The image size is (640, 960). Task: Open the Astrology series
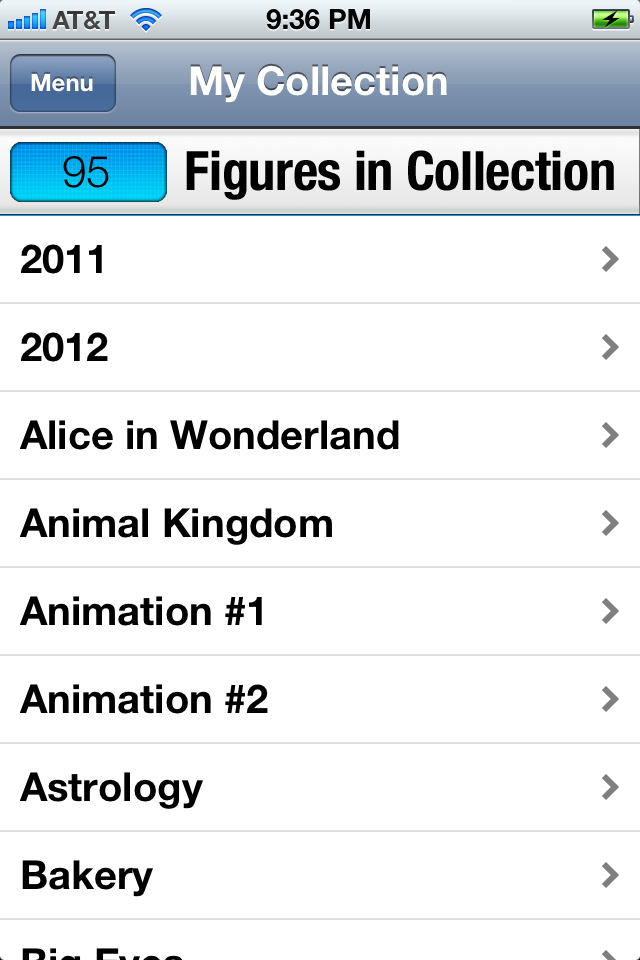coord(320,788)
